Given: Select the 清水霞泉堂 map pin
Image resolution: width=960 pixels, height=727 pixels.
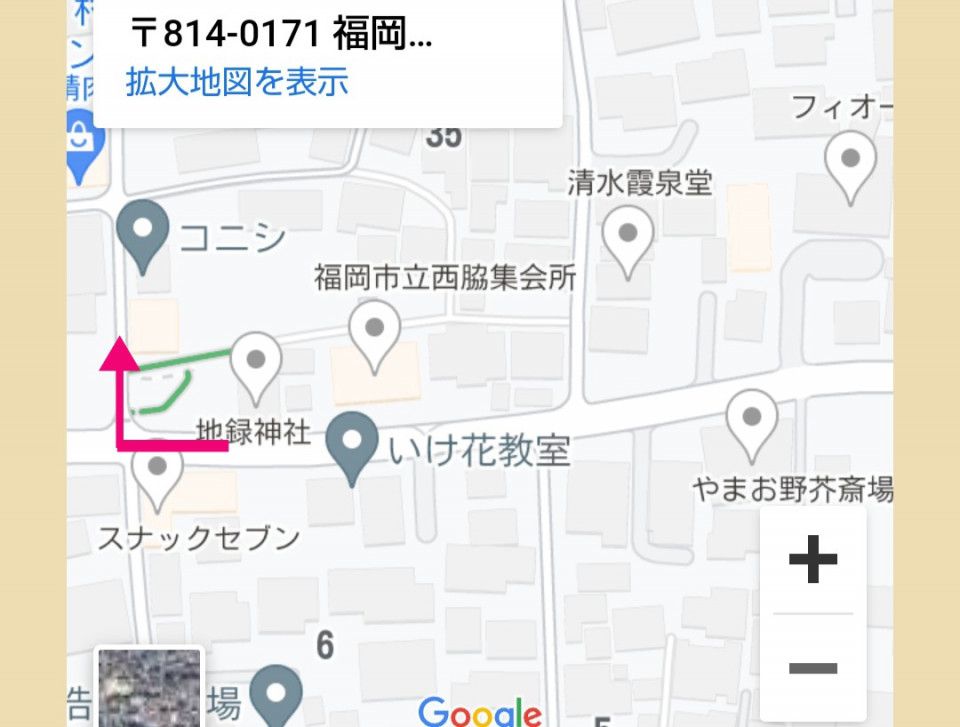Looking at the screenshot, I should click(x=628, y=237).
